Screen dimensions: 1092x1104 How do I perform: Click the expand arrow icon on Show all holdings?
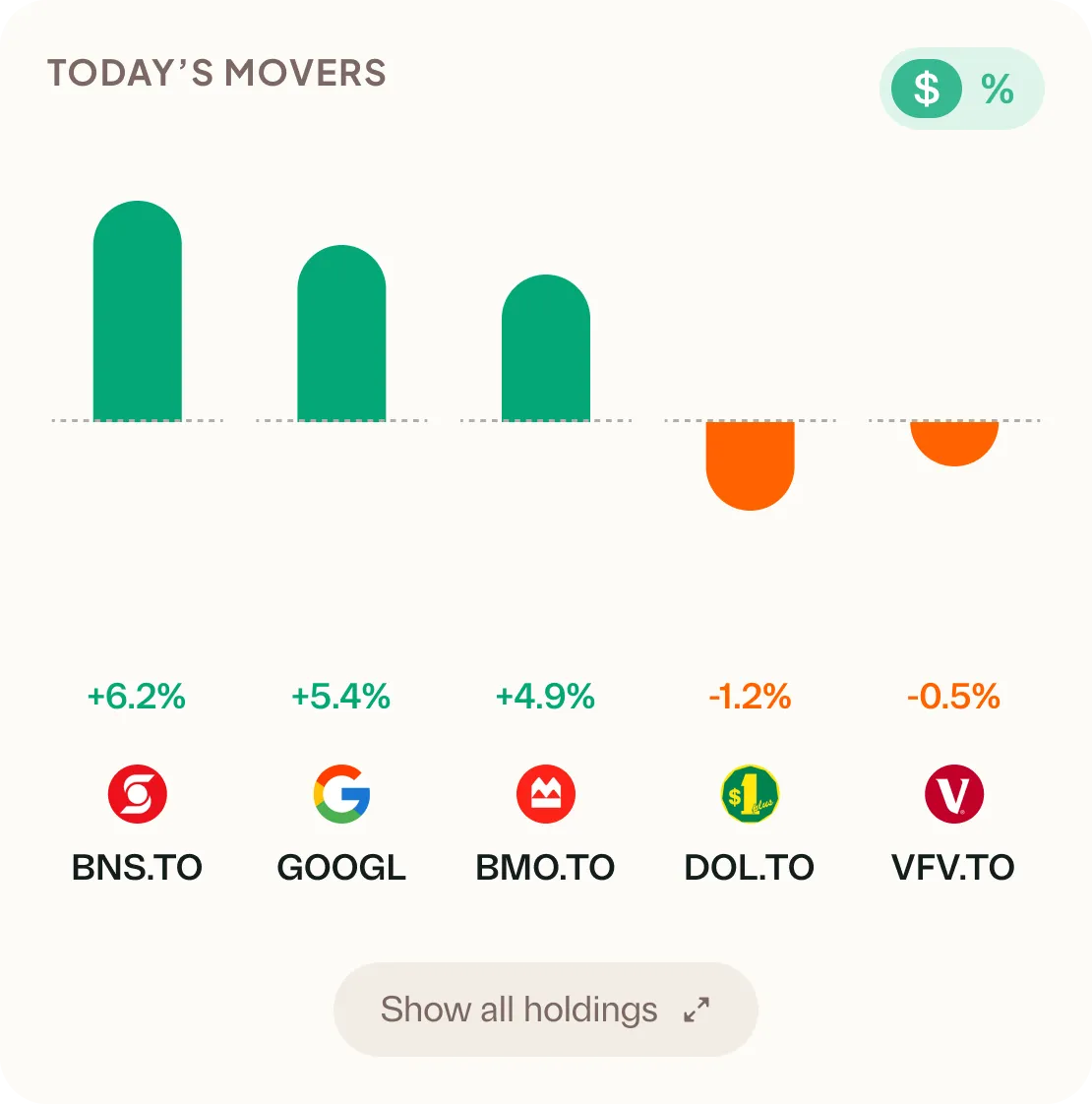tap(696, 1009)
